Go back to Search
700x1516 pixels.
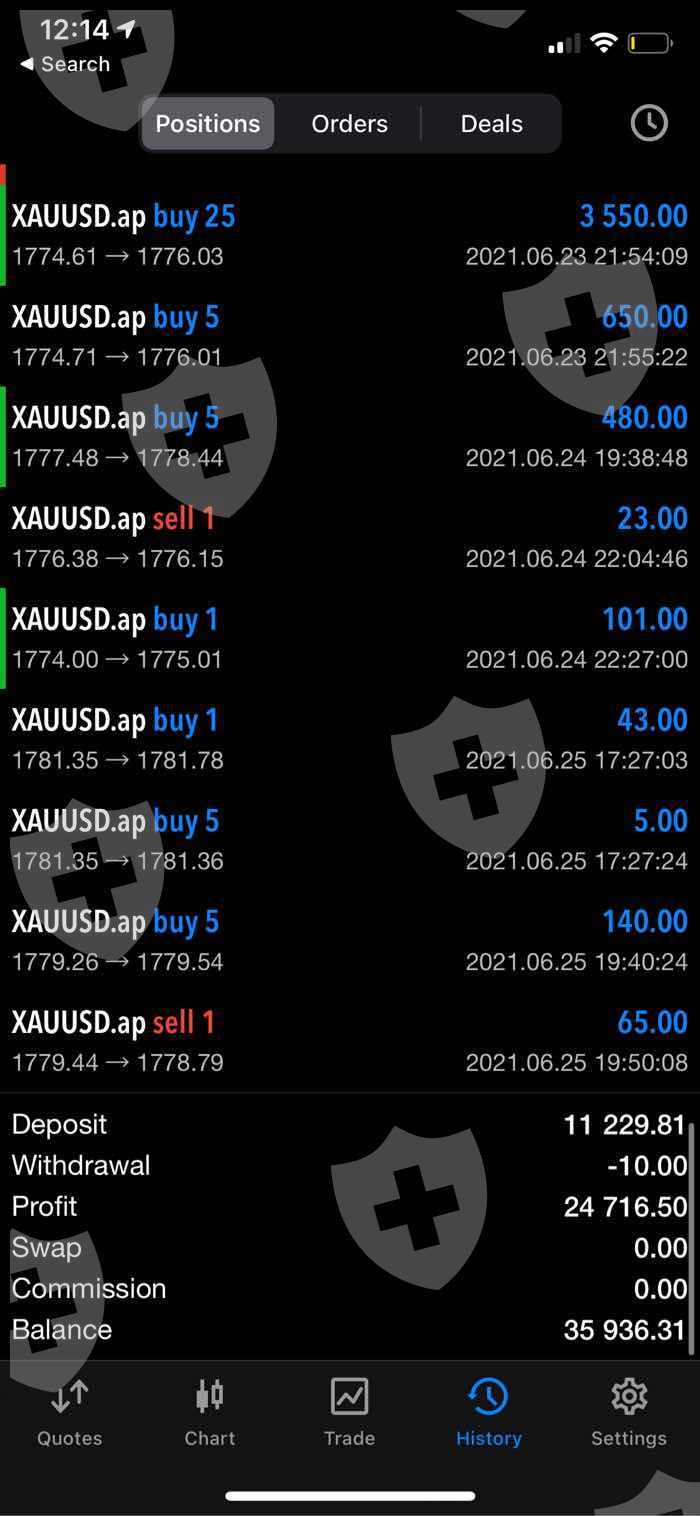65,64
